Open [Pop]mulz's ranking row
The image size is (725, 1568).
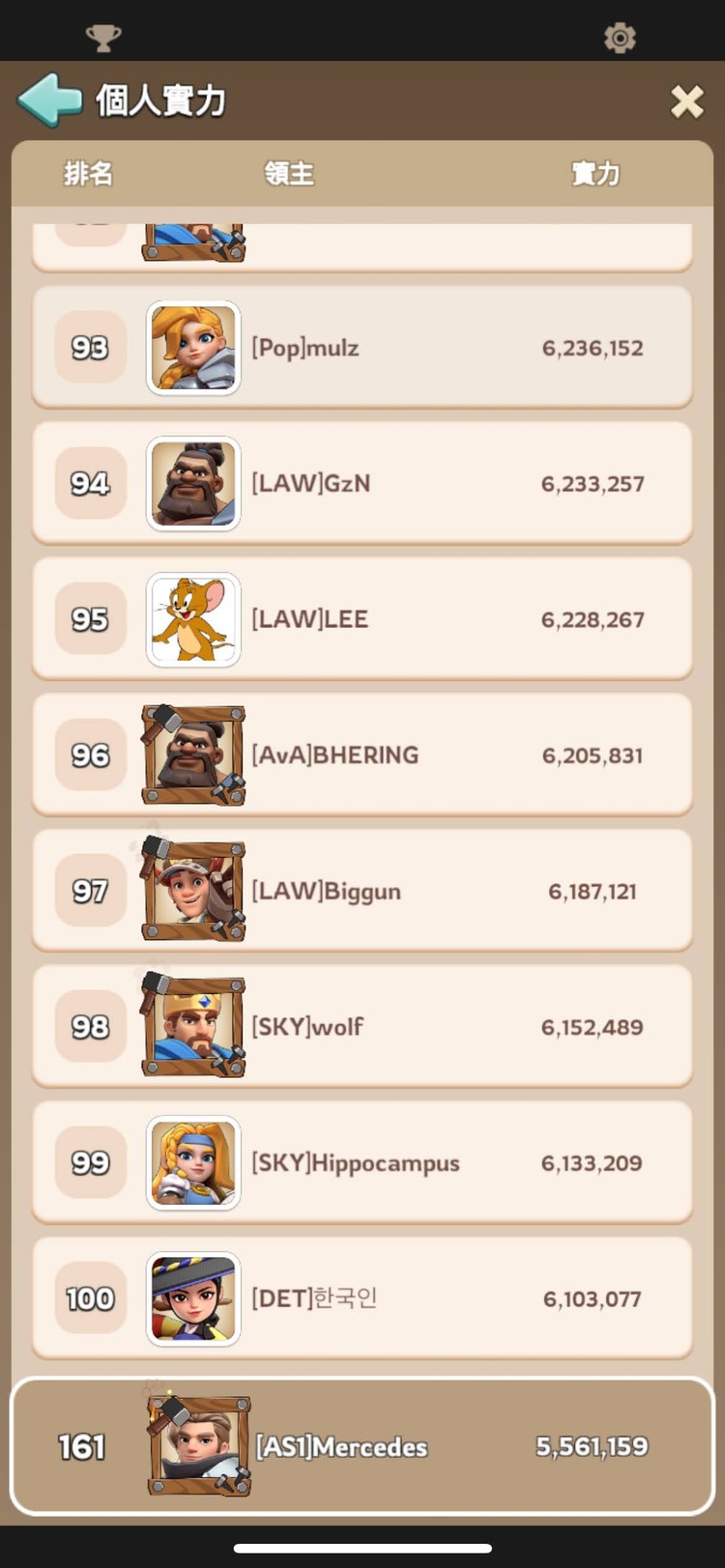pyautogui.click(x=362, y=348)
